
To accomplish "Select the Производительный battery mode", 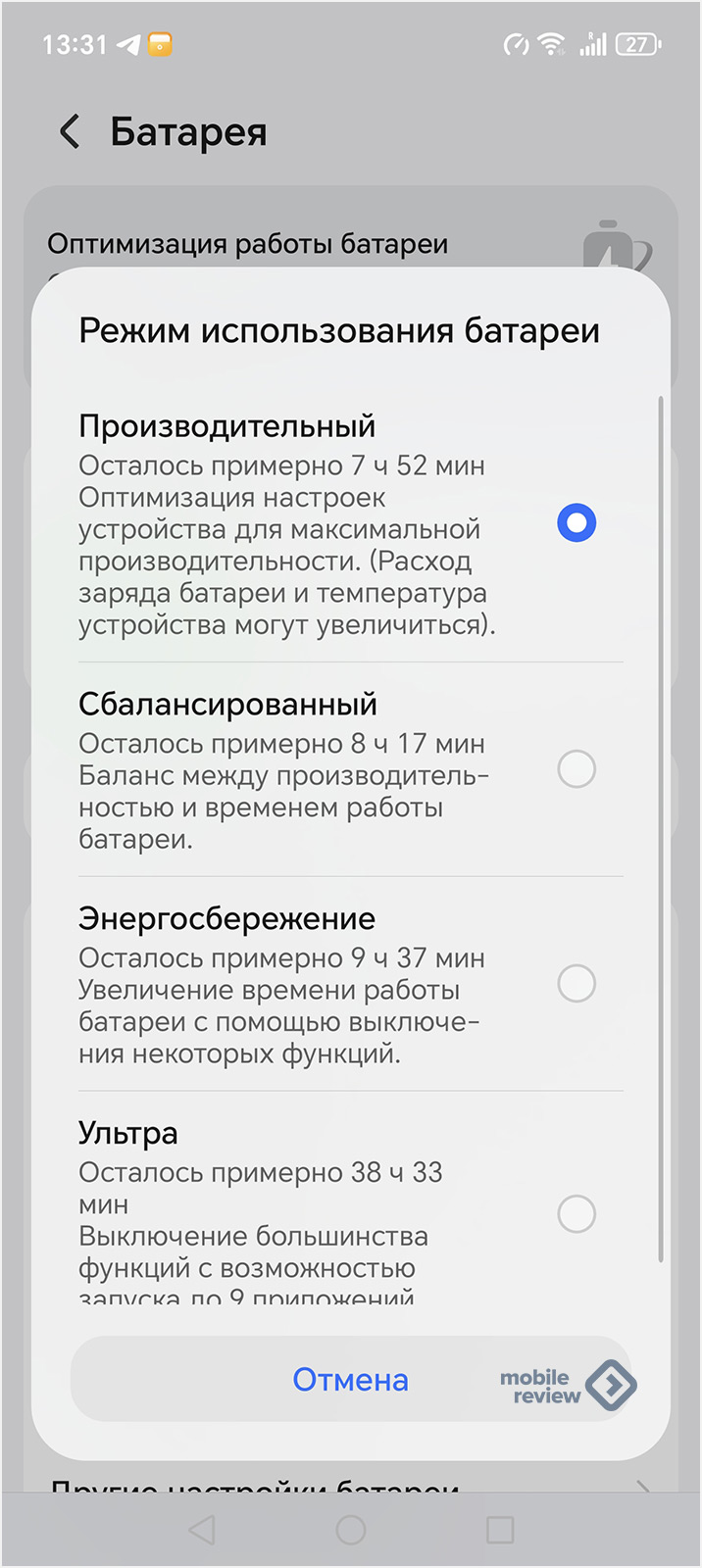I will tap(576, 522).
